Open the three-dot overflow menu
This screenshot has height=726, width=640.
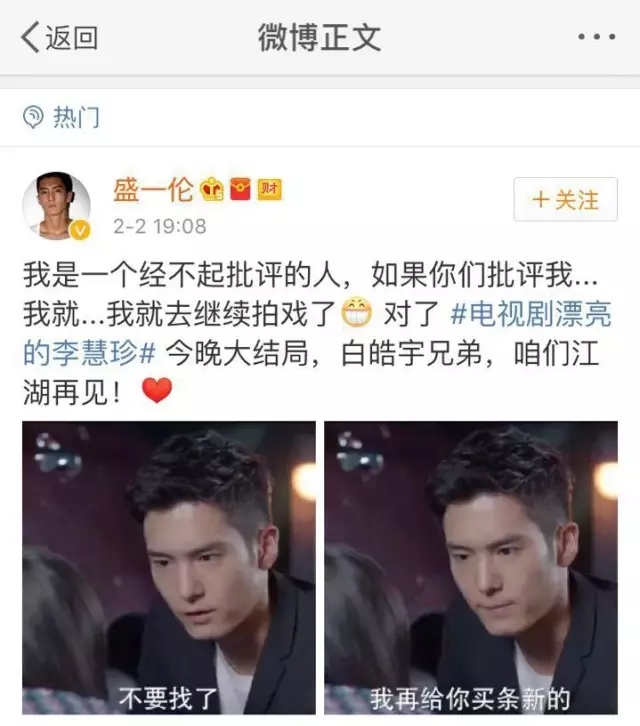tap(597, 38)
